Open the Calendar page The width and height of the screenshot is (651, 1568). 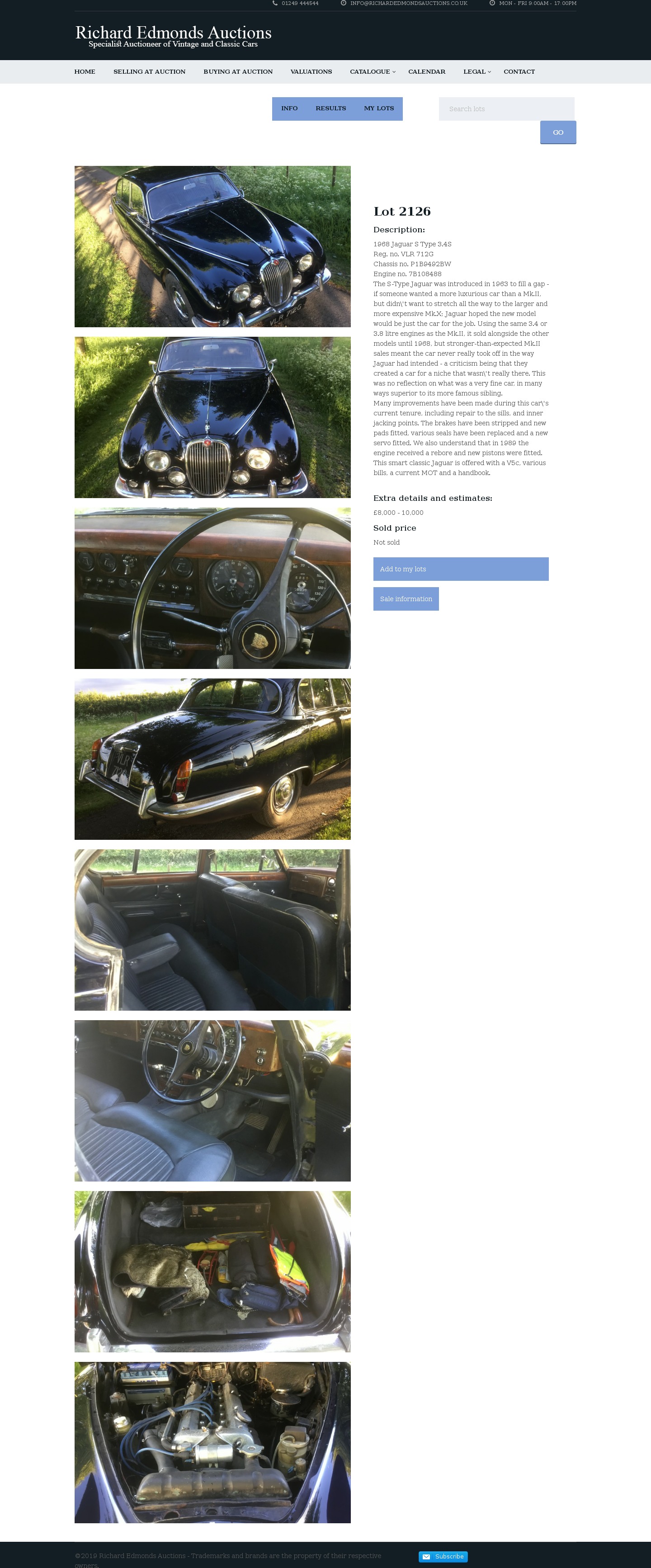click(426, 72)
